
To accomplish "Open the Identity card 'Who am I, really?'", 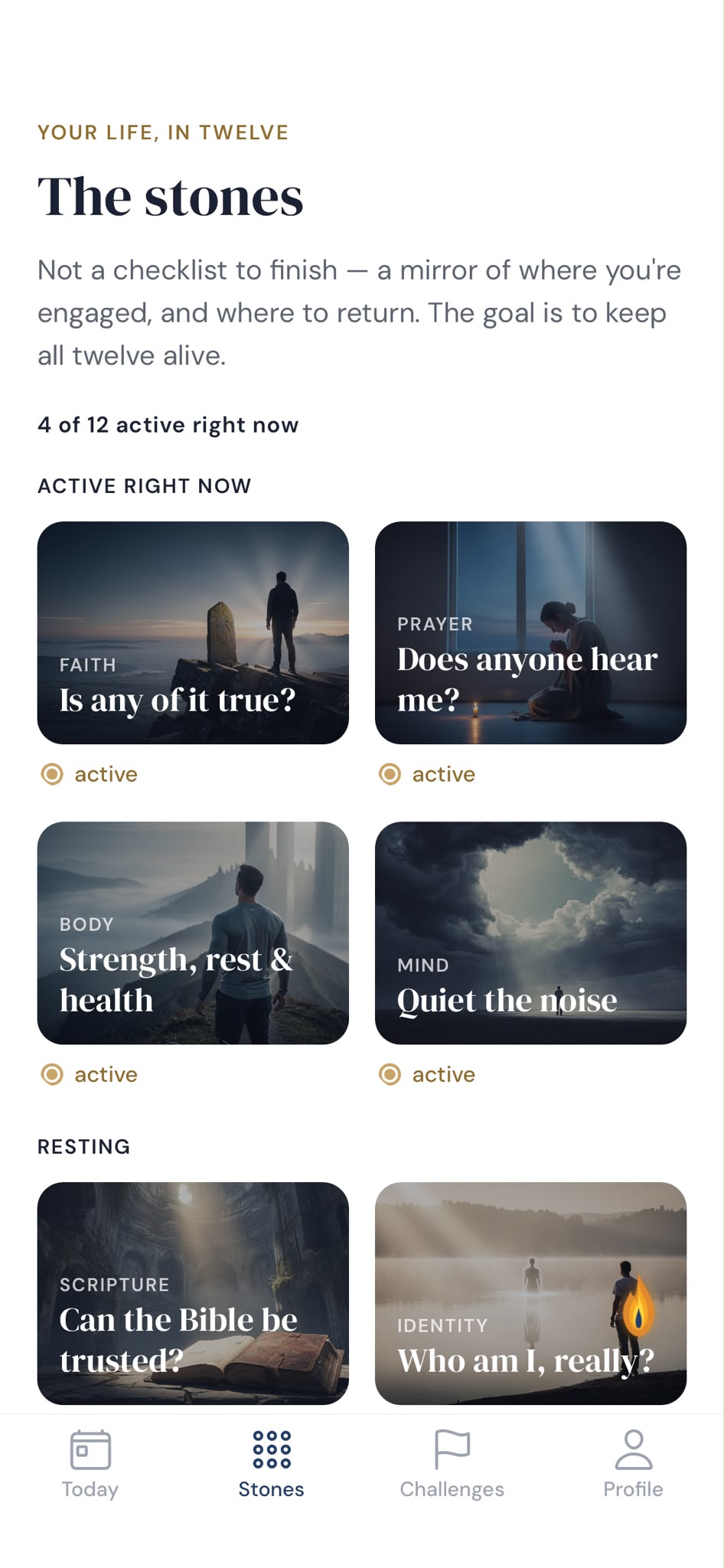I will (530, 1293).
